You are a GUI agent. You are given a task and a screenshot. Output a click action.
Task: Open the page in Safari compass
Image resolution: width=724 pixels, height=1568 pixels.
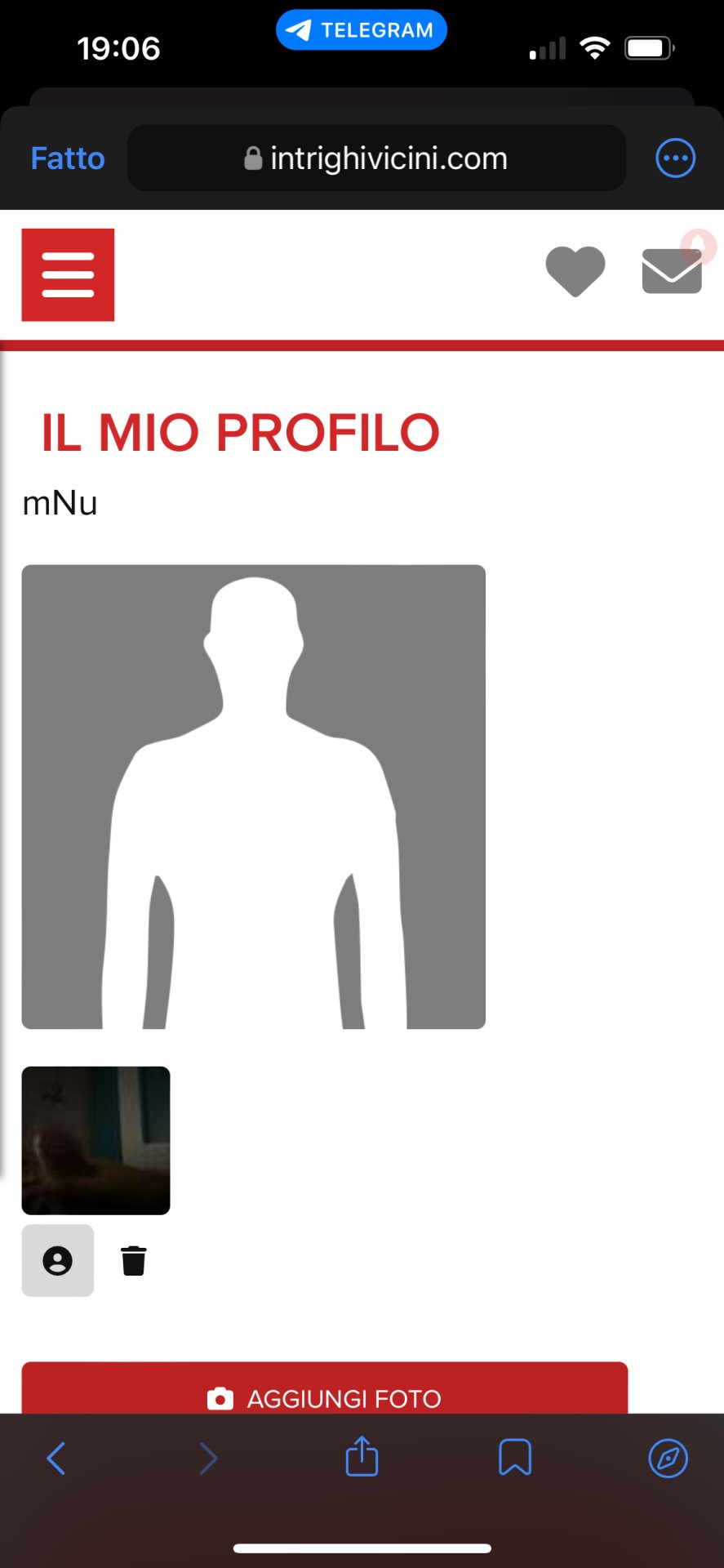668,1458
